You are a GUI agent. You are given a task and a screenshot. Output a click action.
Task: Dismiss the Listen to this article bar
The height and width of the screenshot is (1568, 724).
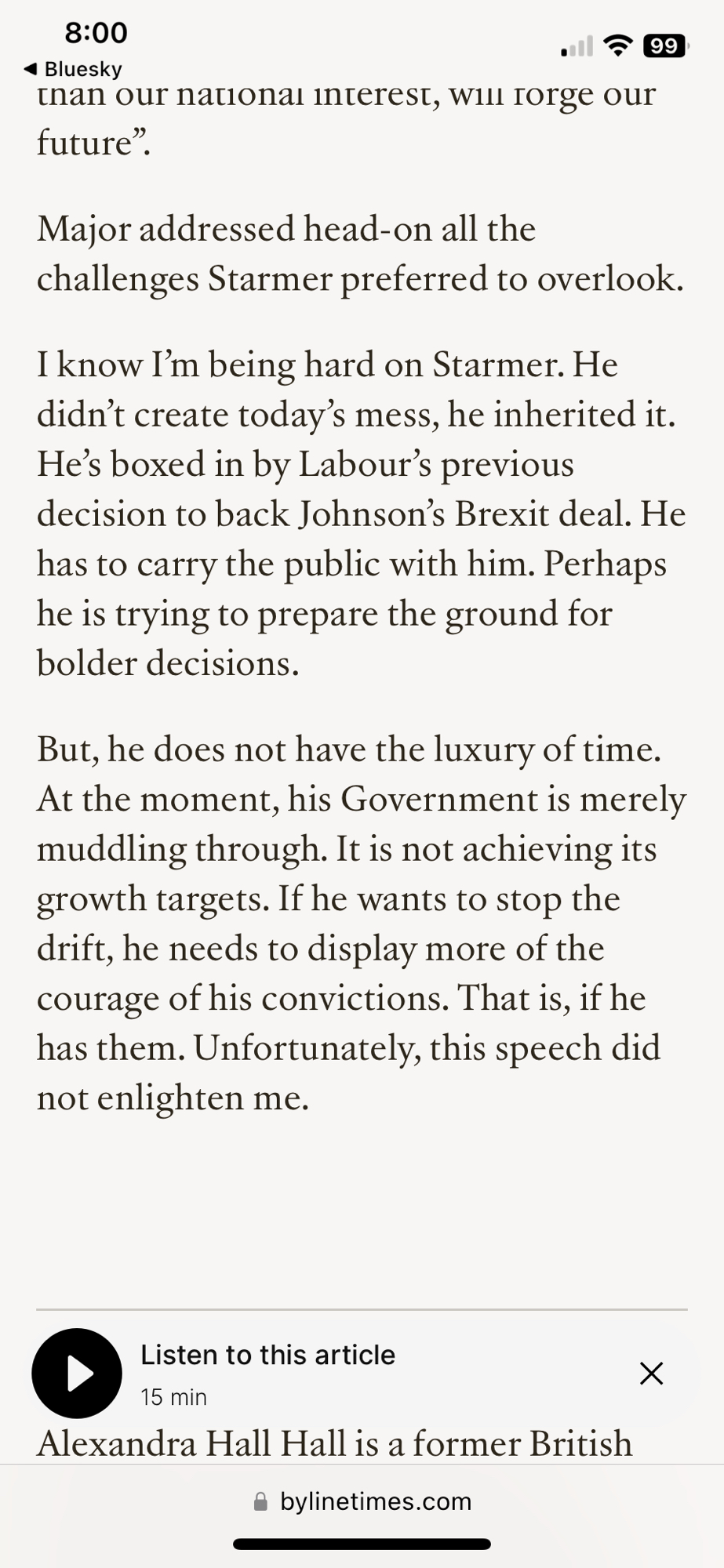pyautogui.click(x=651, y=1373)
